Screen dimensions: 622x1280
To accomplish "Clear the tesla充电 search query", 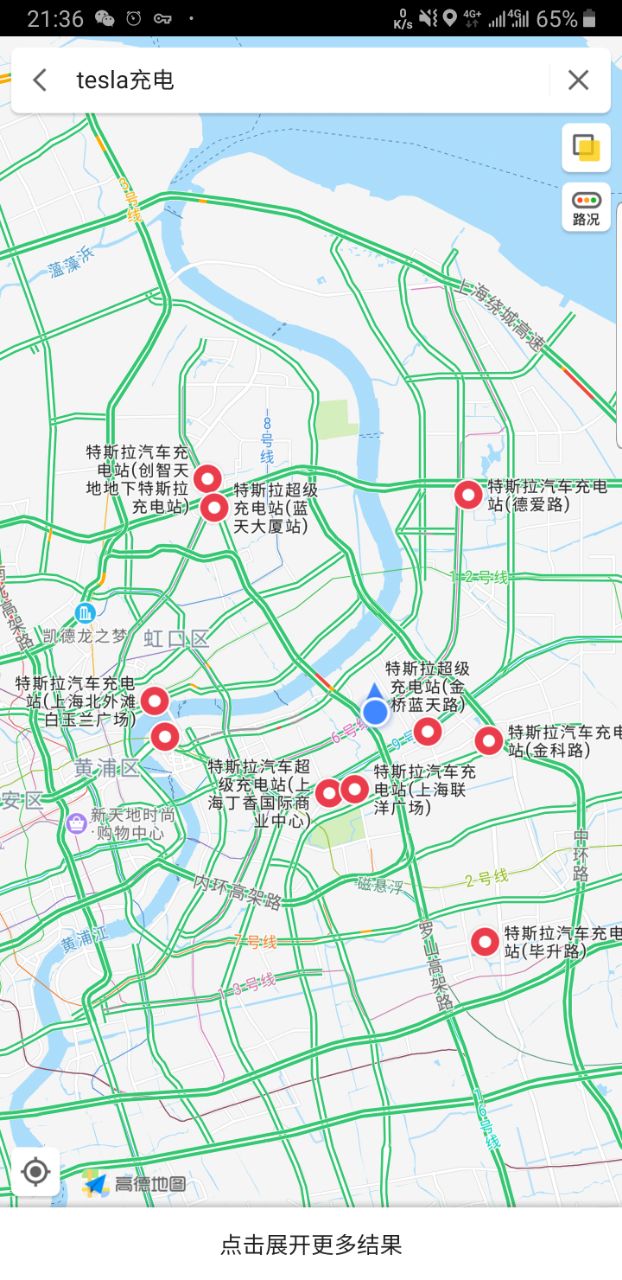I will click(x=578, y=80).
